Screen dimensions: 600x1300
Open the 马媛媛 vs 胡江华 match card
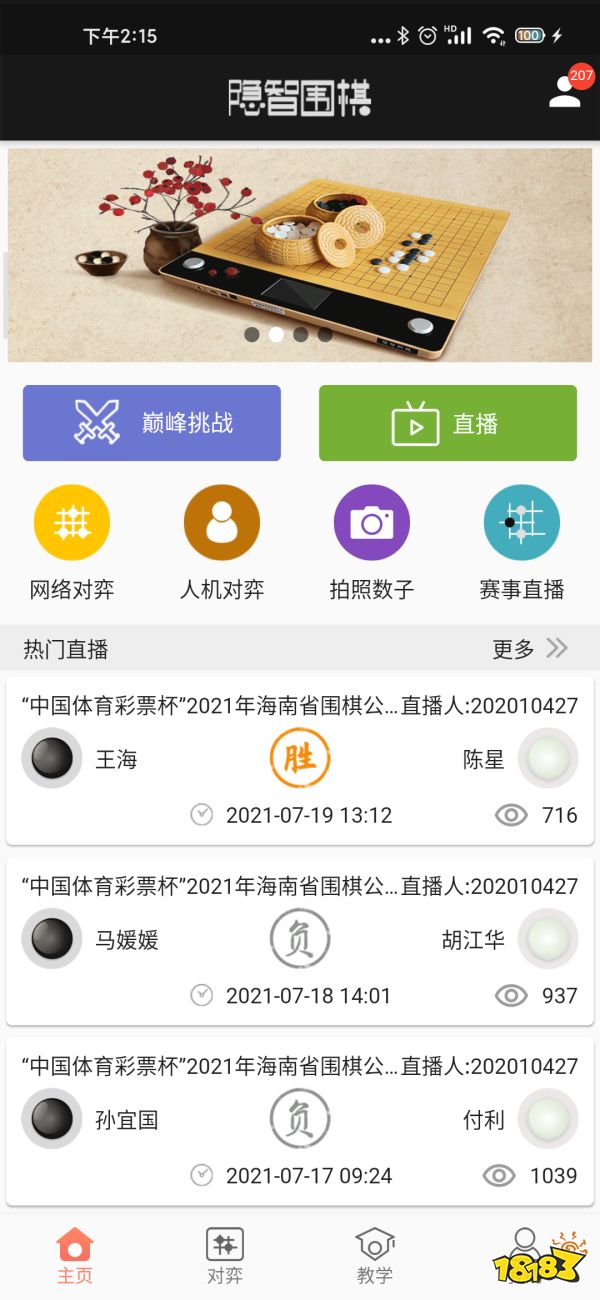tap(300, 941)
